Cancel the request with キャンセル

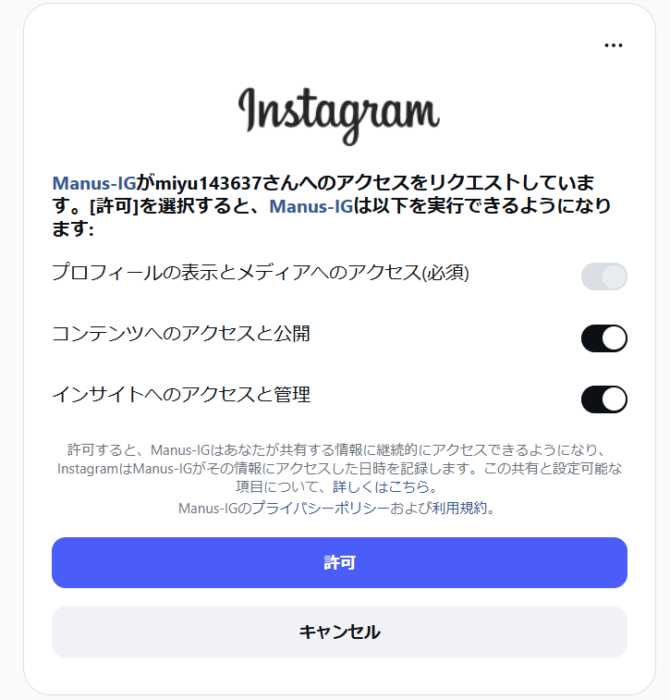339,632
